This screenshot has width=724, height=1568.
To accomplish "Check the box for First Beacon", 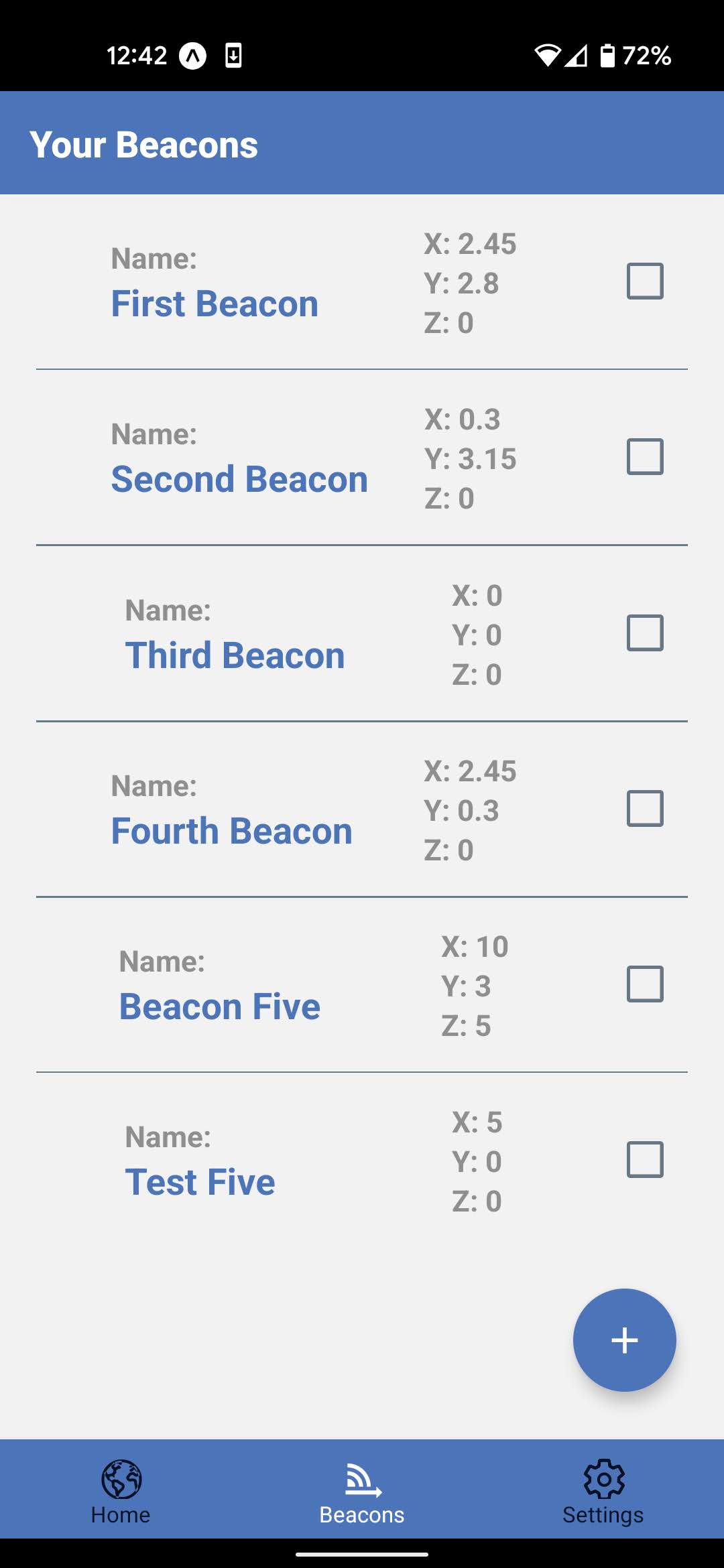I will tap(645, 281).
